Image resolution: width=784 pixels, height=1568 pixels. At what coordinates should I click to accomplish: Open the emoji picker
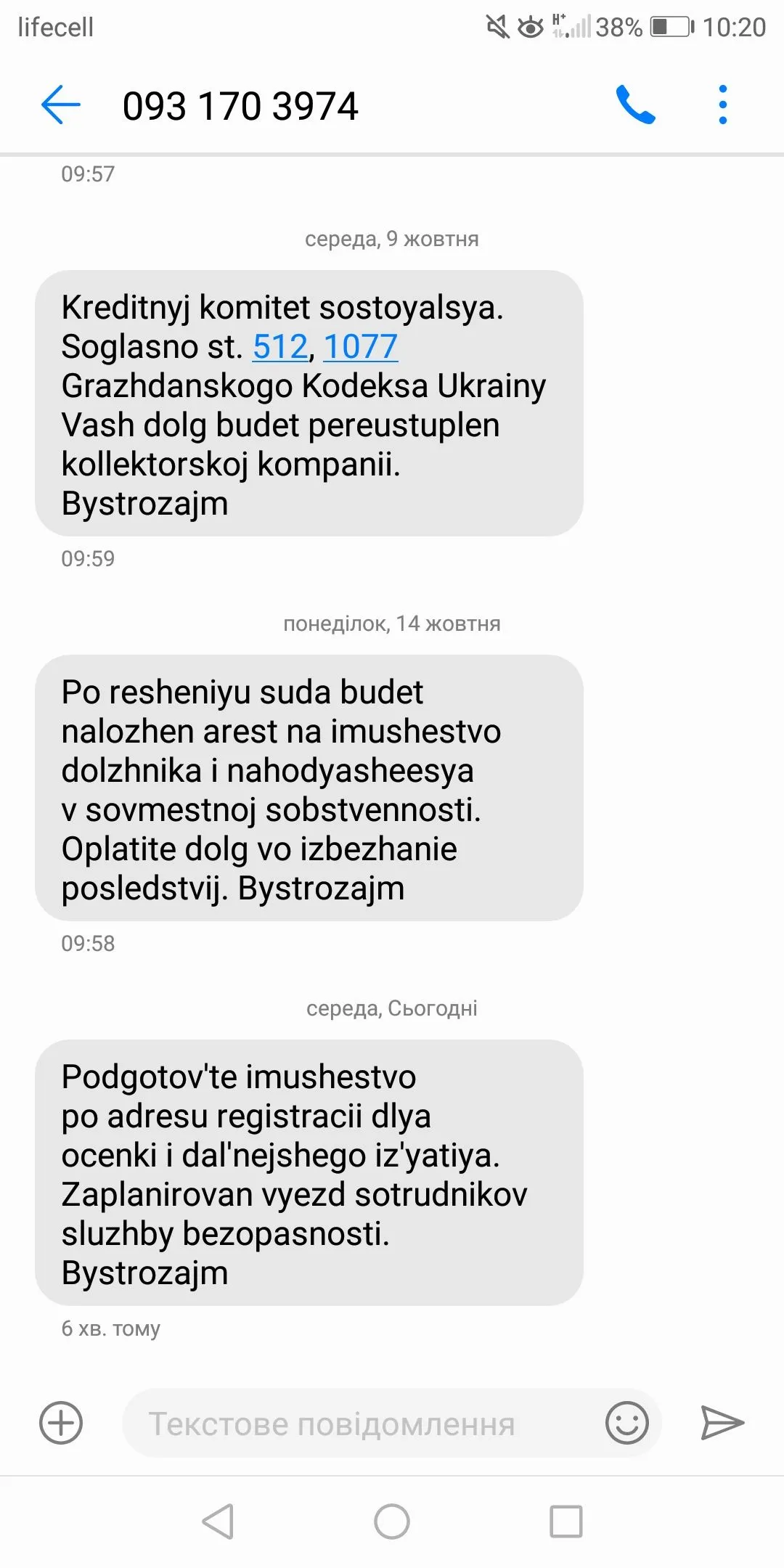pyautogui.click(x=626, y=1423)
